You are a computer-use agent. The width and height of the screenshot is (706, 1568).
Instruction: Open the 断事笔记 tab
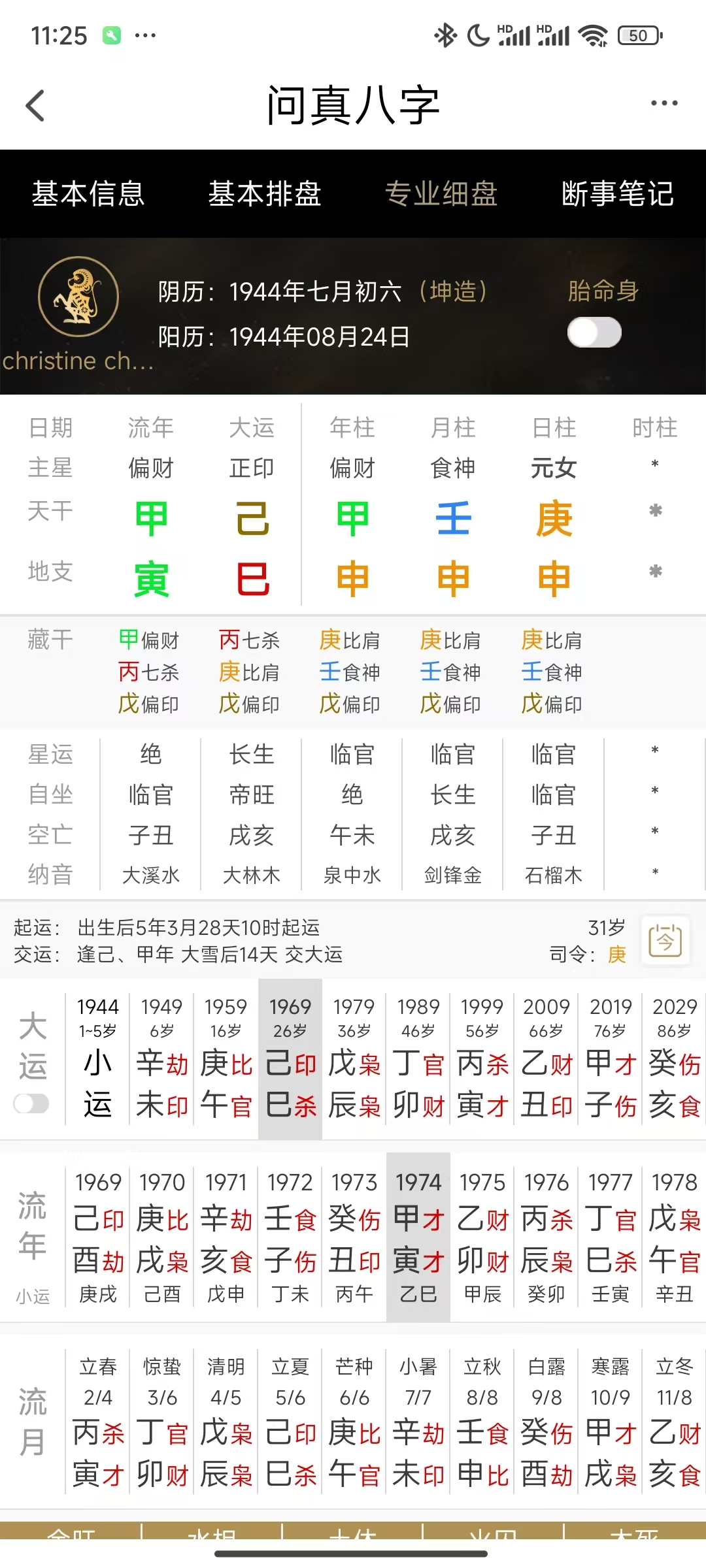[618, 194]
